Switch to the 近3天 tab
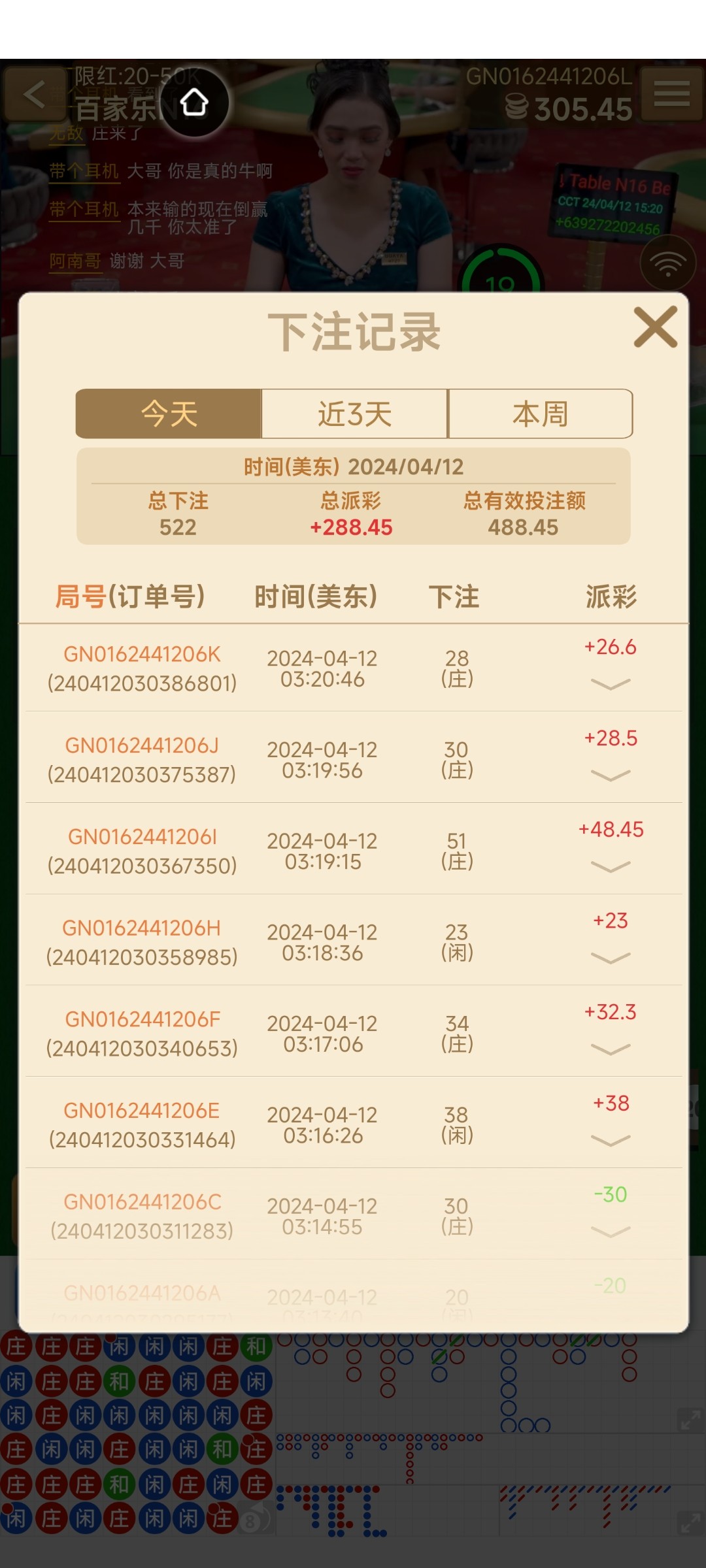The image size is (706, 1568). (354, 414)
